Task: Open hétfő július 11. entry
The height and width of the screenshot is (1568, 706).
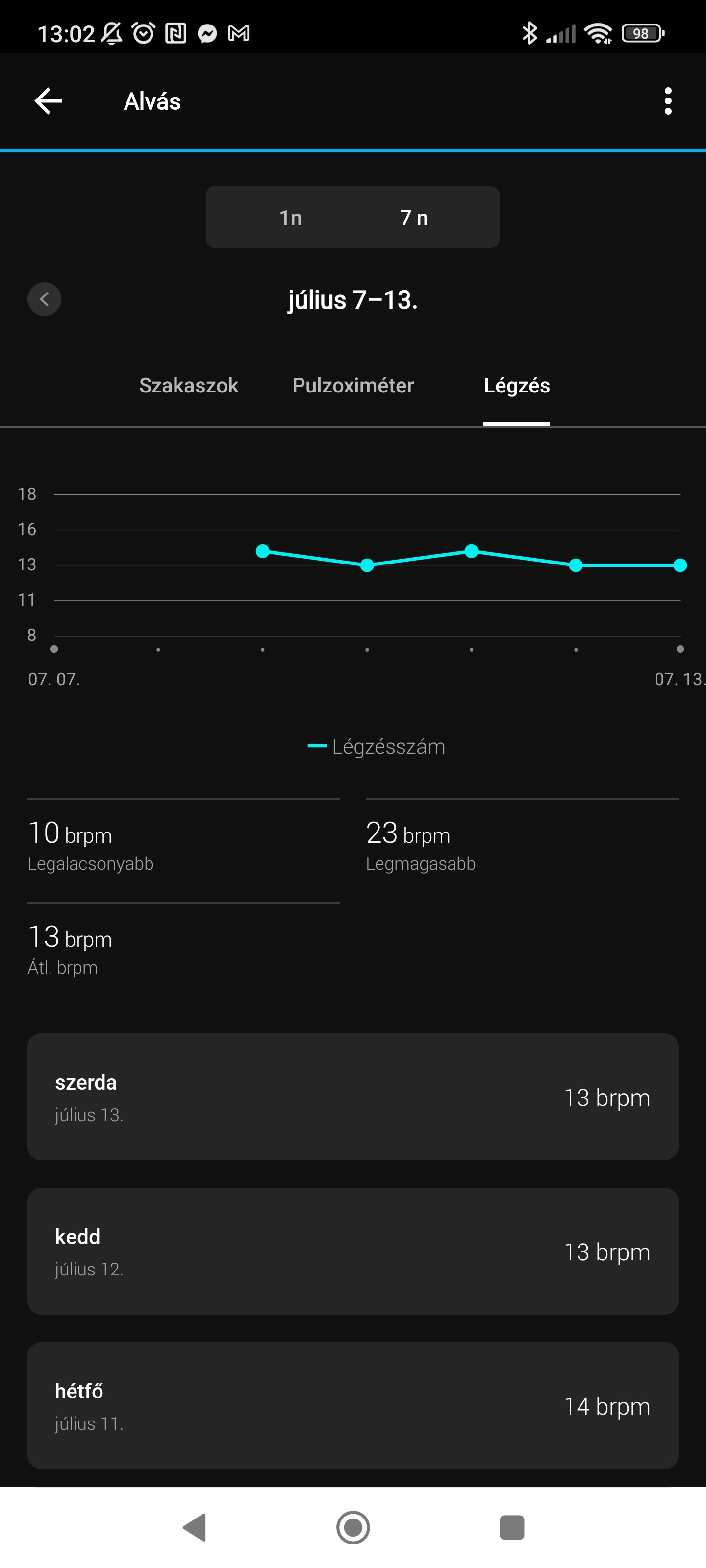Action: 353,1405
